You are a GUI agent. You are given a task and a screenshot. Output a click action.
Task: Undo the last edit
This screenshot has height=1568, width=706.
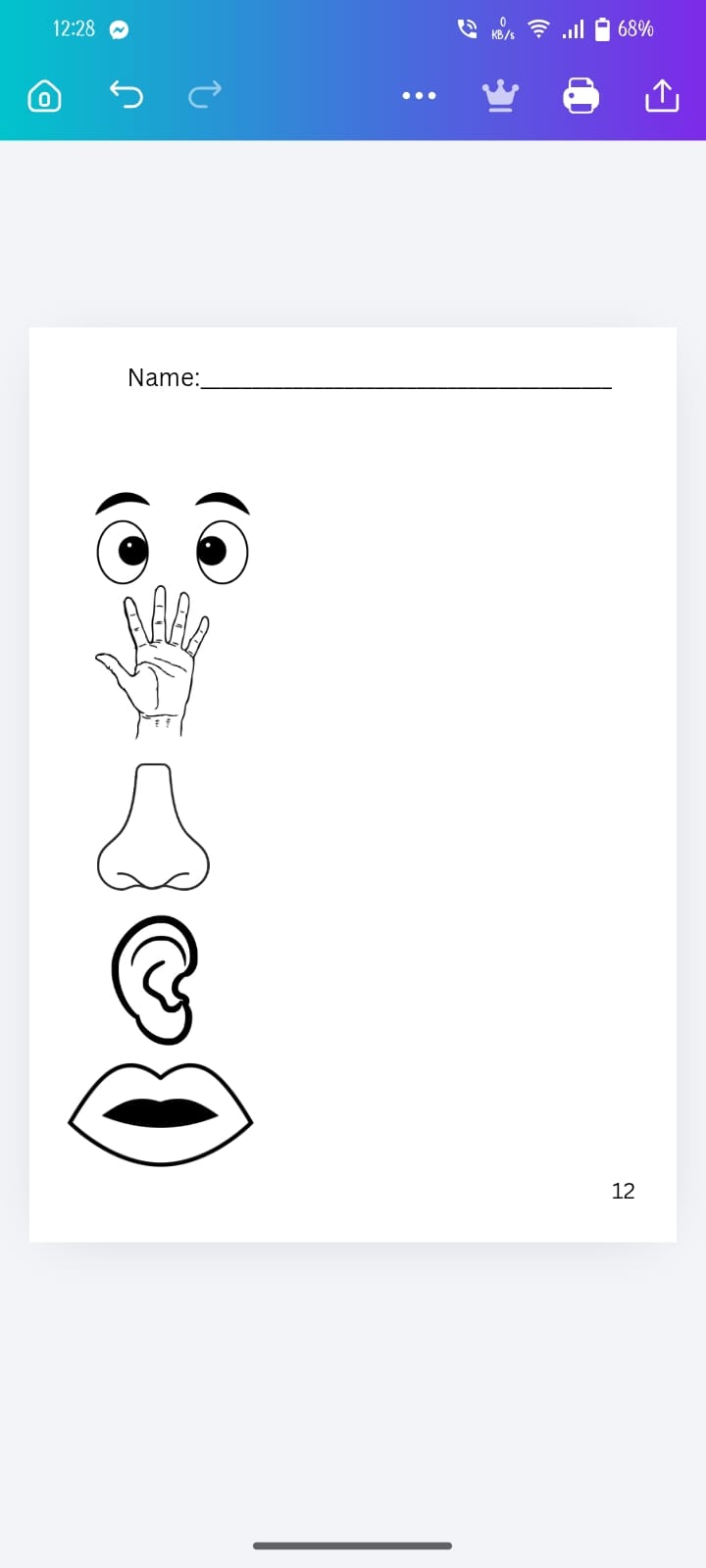pos(126,95)
